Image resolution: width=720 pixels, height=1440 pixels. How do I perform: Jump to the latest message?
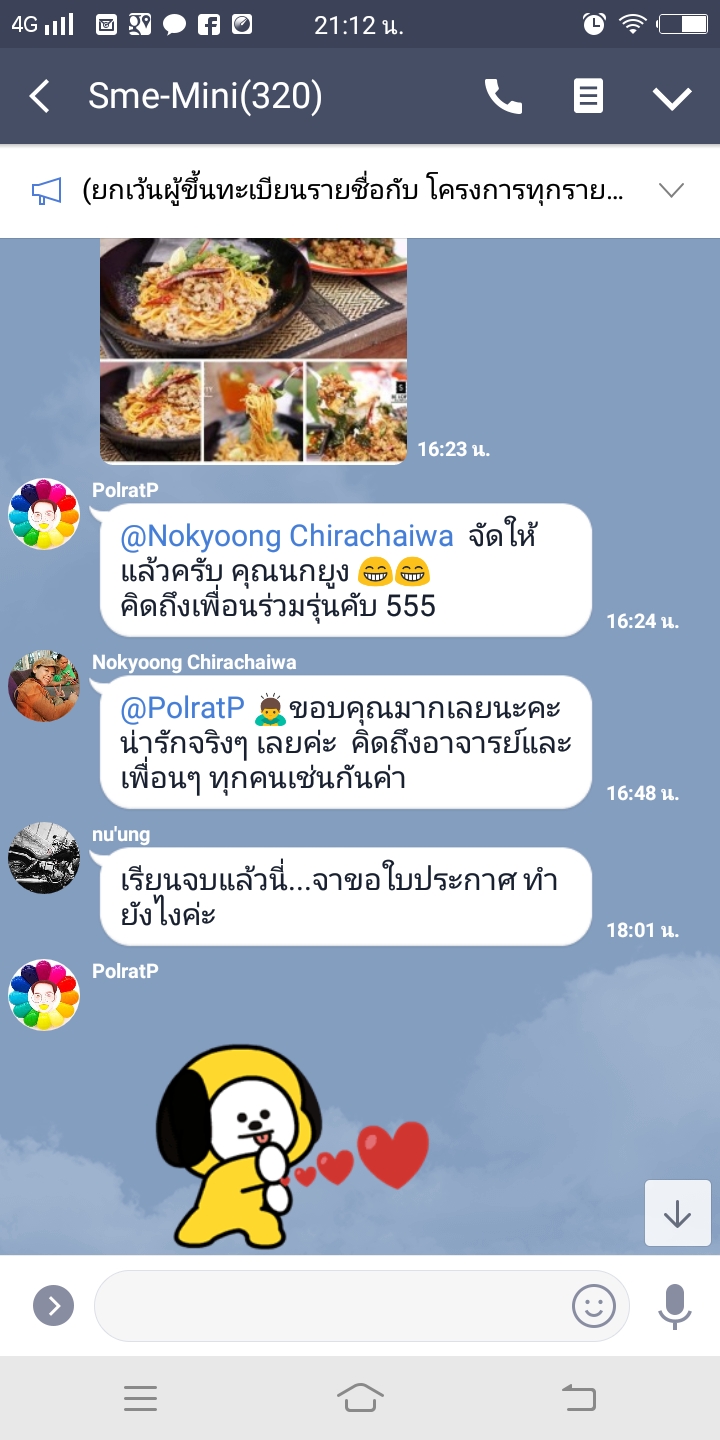click(x=677, y=1213)
